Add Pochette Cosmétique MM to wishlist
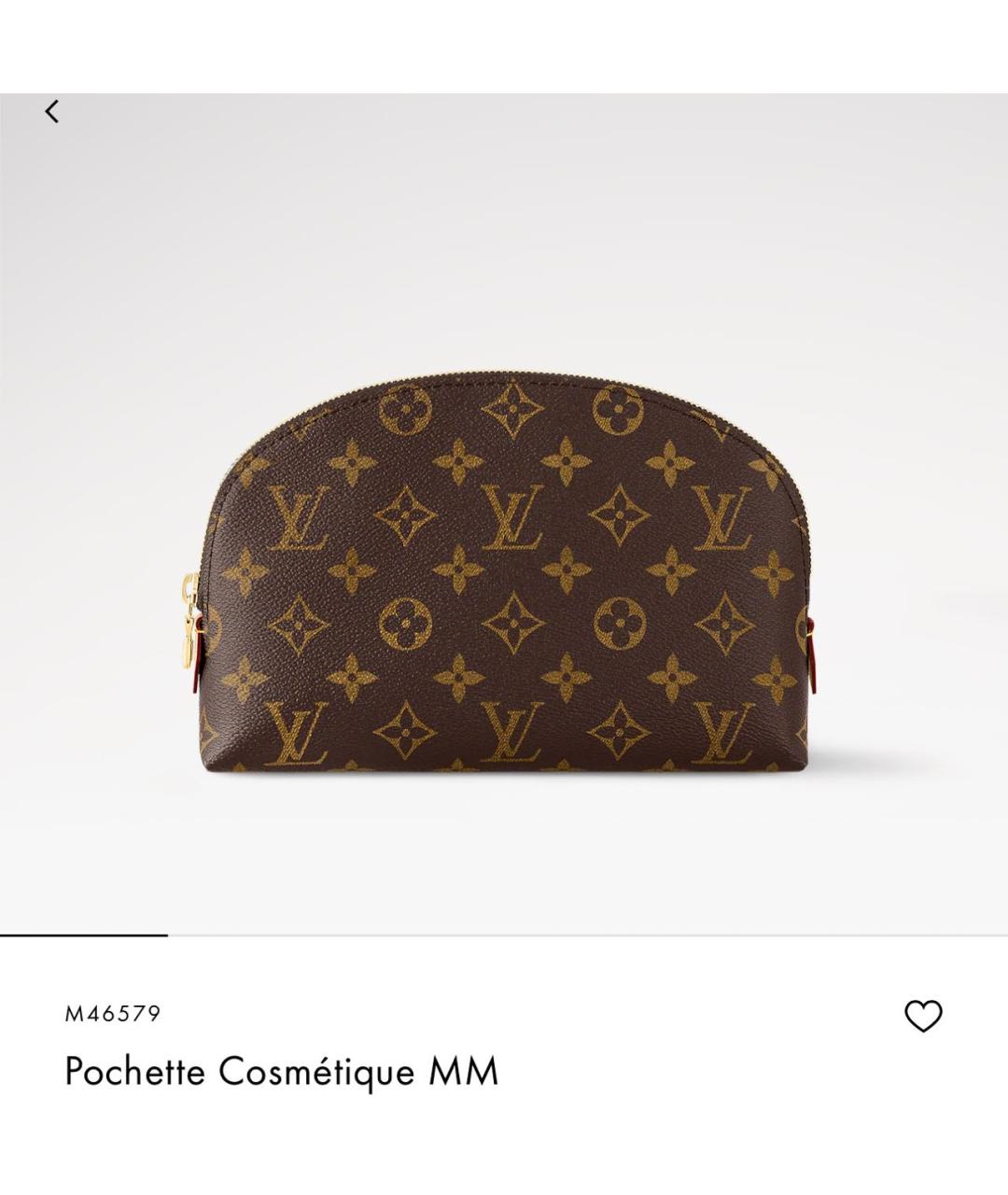Image resolution: width=1008 pixels, height=1195 pixels. tap(923, 1016)
